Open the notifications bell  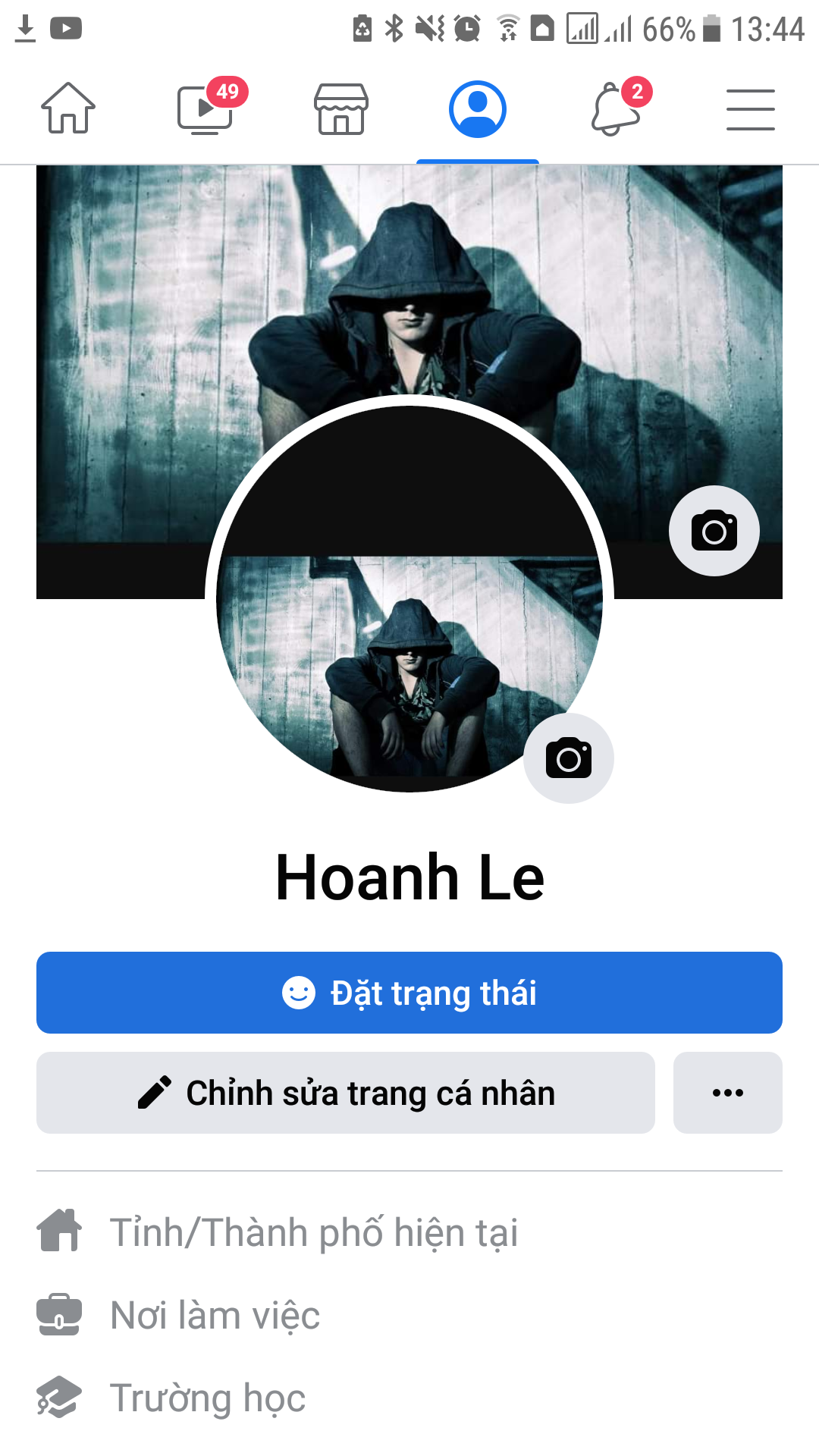point(616,110)
